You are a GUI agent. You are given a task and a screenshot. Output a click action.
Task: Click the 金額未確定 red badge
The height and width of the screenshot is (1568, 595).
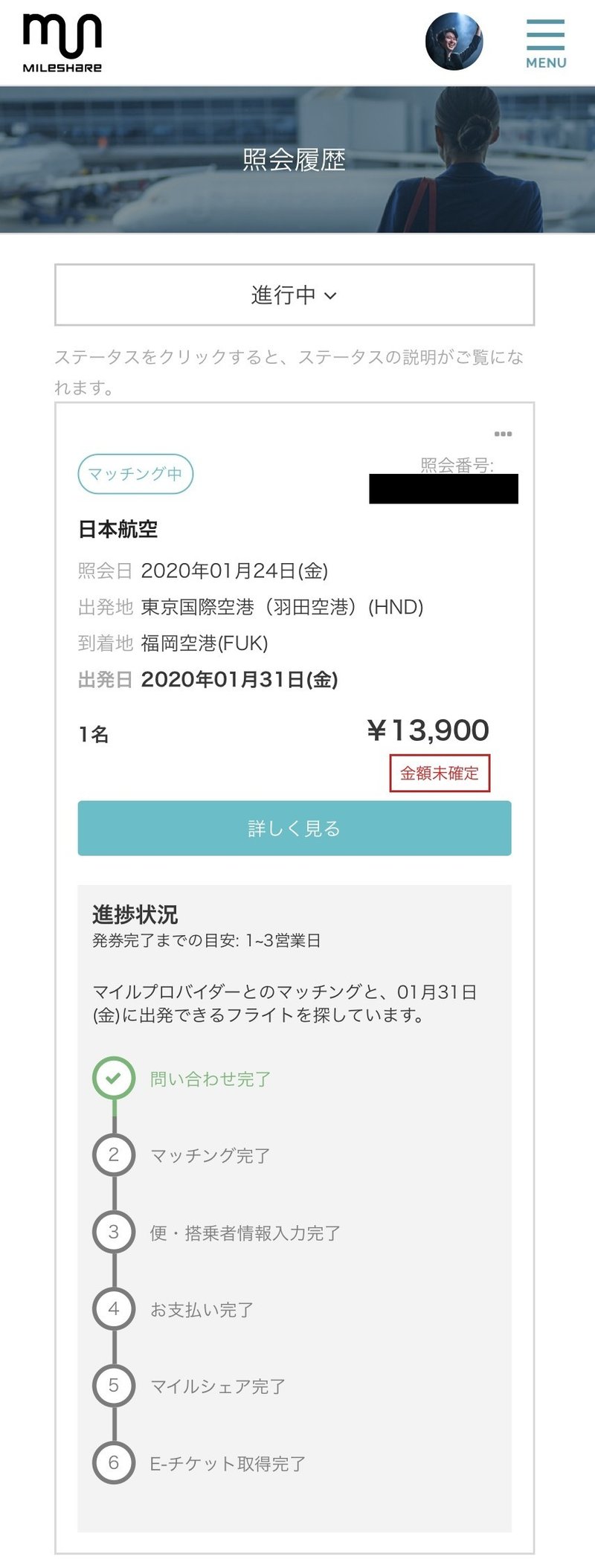(x=440, y=774)
